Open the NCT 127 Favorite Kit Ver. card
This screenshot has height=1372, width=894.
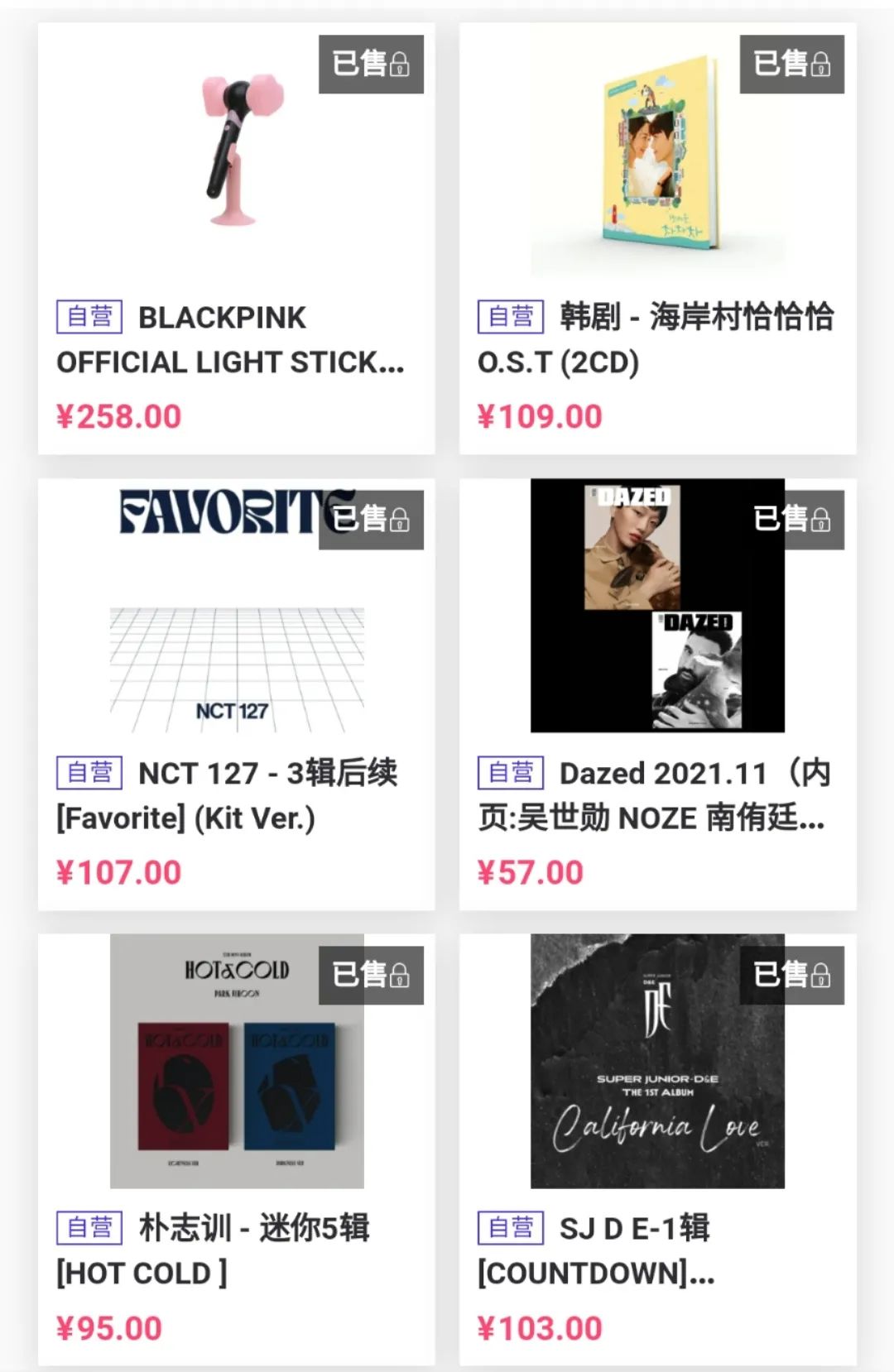236,695
